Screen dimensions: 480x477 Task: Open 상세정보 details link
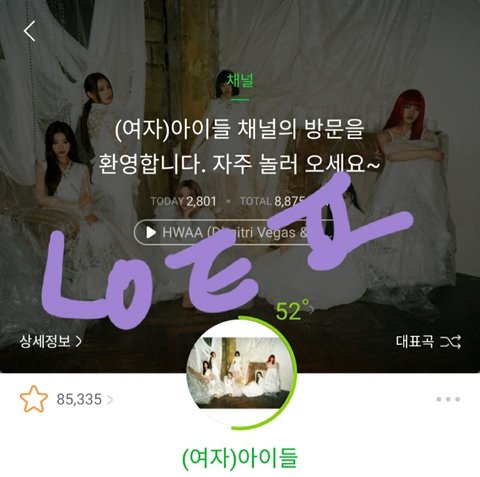click(x=50, y=341)
